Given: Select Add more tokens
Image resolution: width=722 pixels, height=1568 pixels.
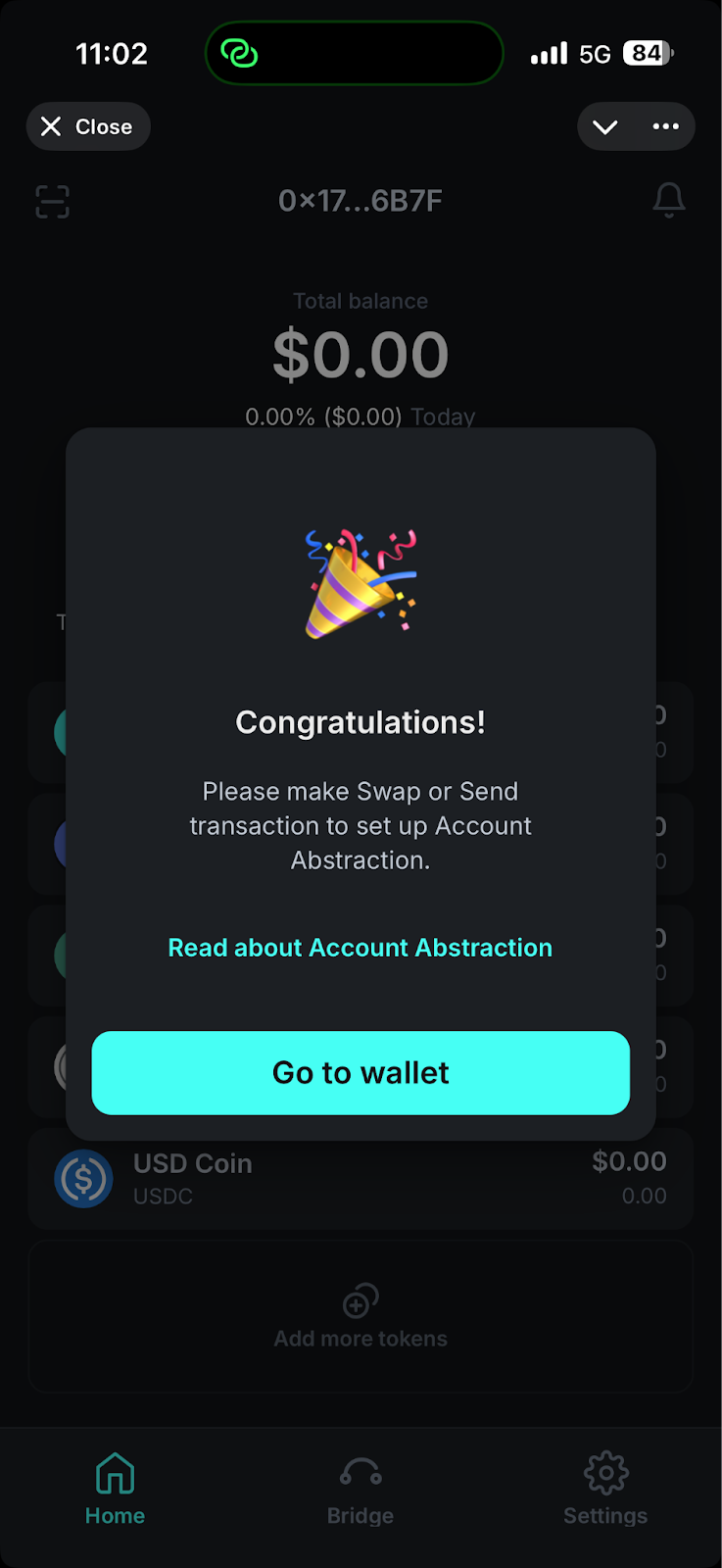Looking at the screenshot, I should click(x=361, y=1316).
